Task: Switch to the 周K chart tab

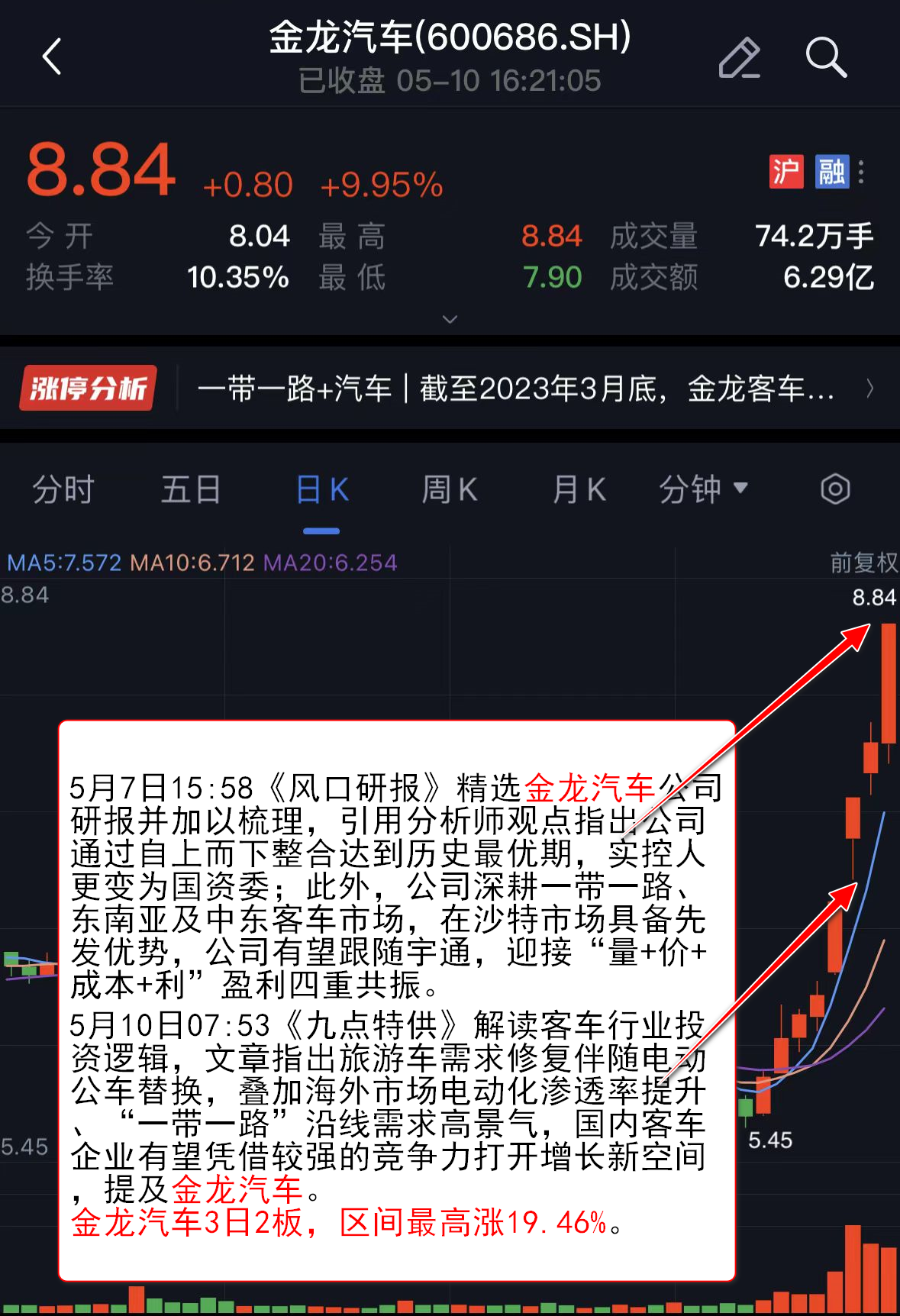Action: [450, 489]
